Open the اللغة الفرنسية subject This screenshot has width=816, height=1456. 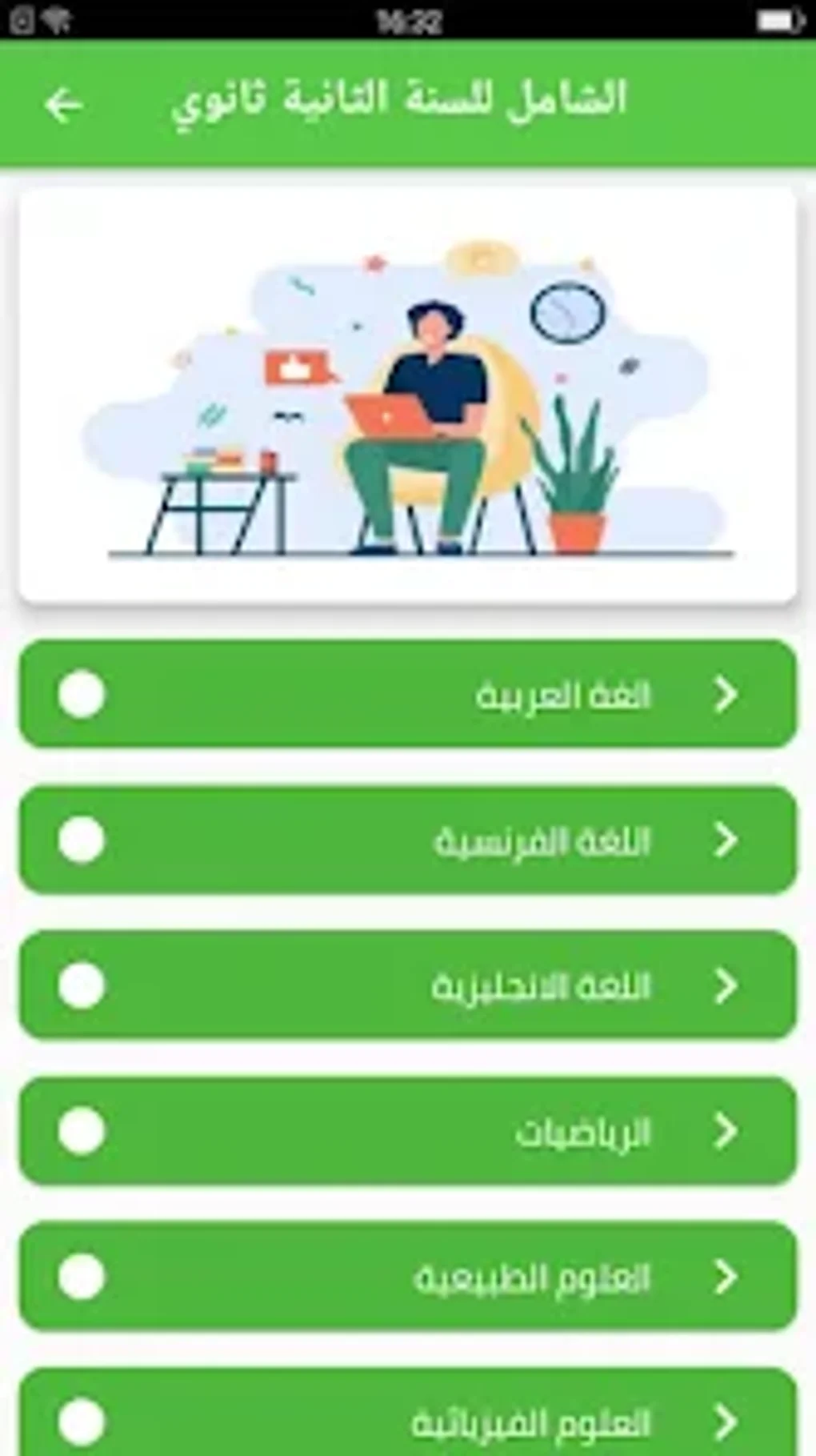408,840
